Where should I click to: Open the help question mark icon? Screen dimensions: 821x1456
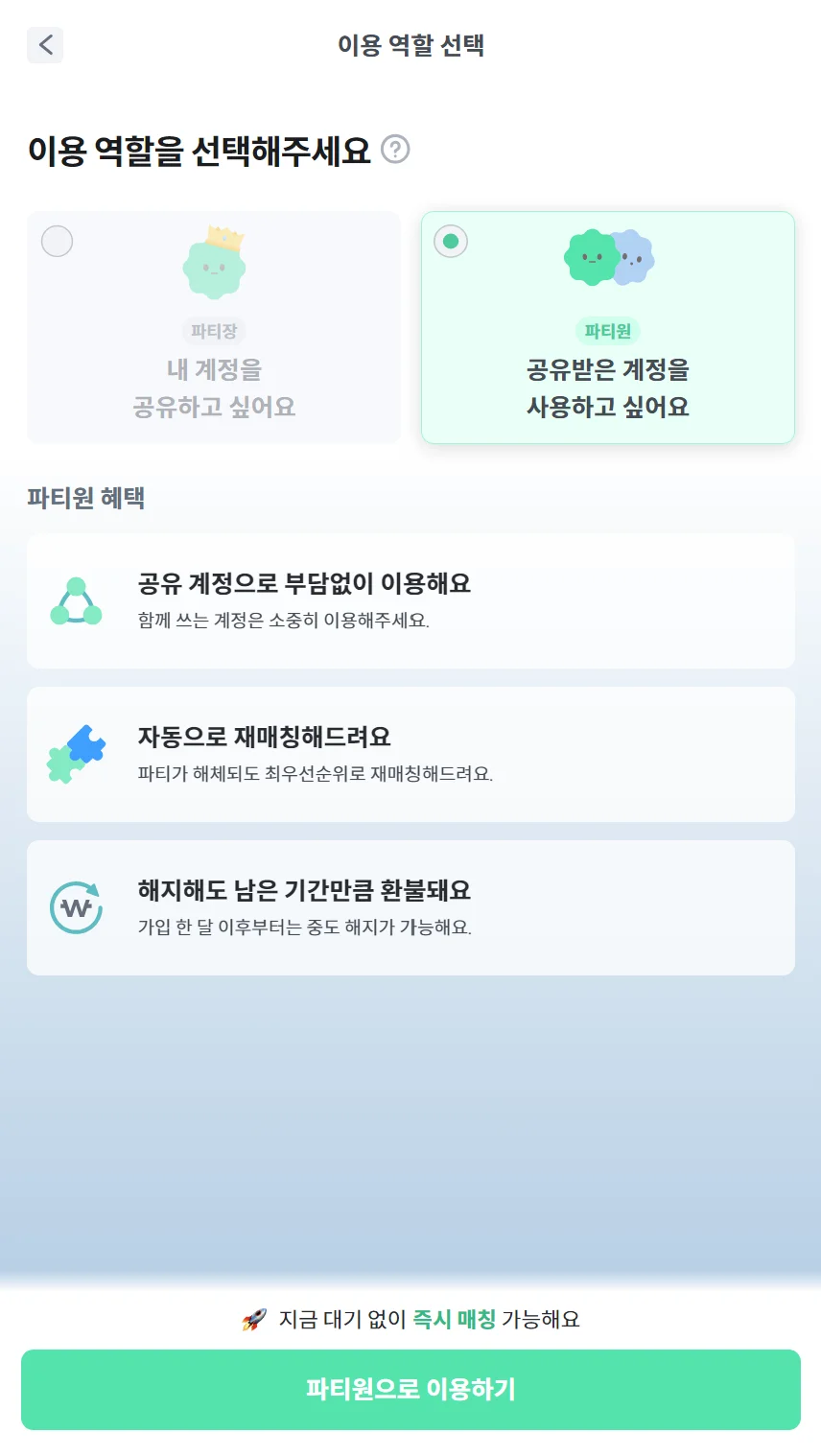pos(397,149)
